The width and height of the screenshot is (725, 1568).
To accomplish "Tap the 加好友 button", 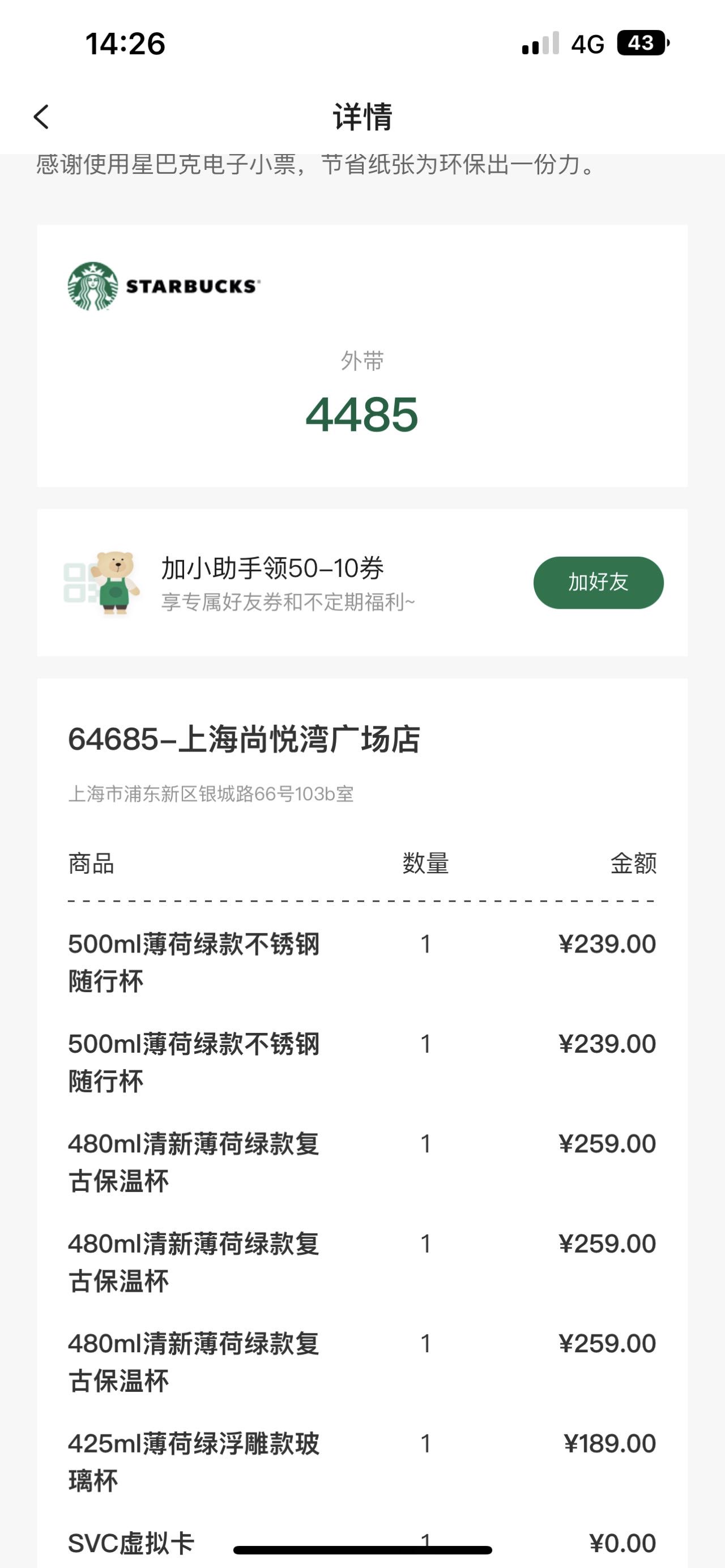I will pos(598,583).
